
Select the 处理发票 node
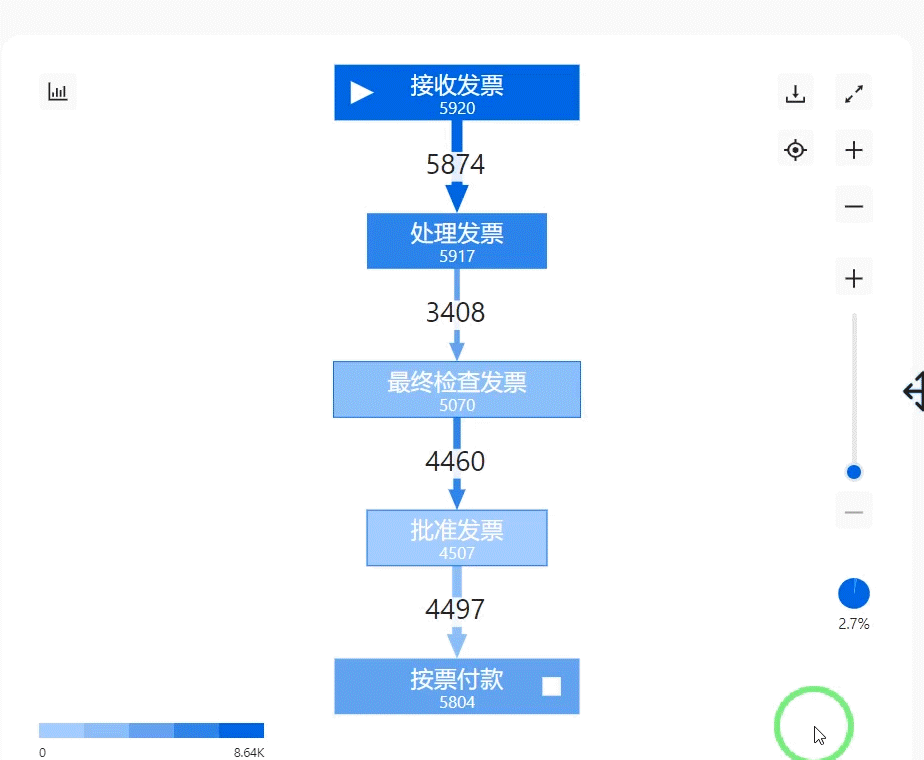coord(457,241)
